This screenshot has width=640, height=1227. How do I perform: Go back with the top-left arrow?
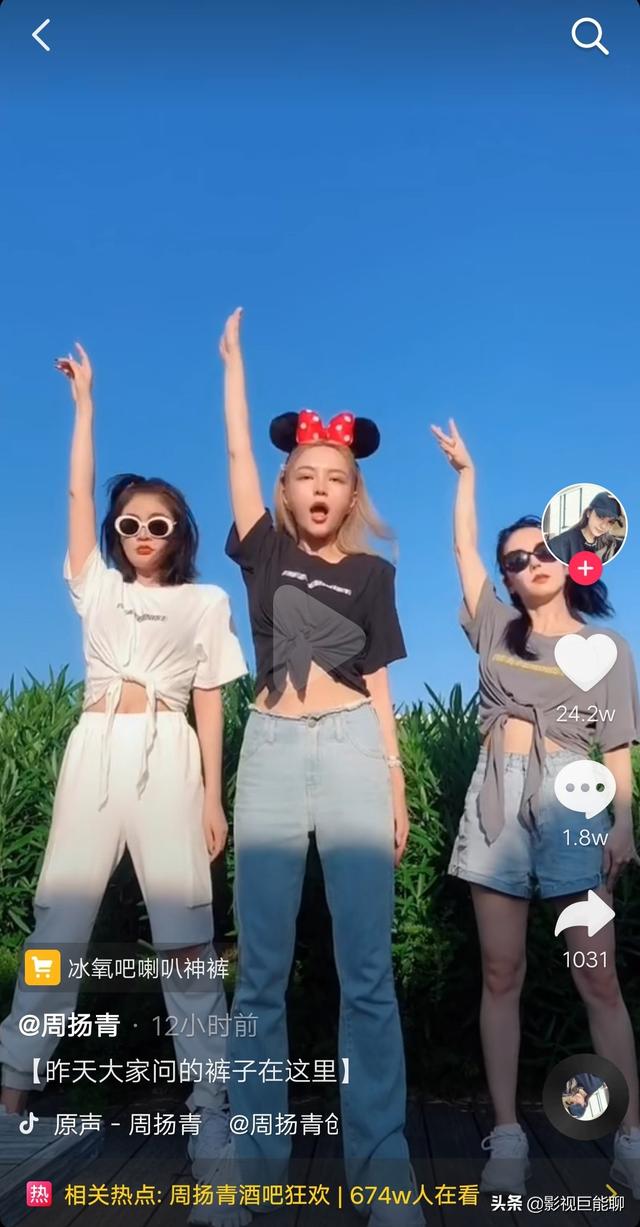click(41, 36)
